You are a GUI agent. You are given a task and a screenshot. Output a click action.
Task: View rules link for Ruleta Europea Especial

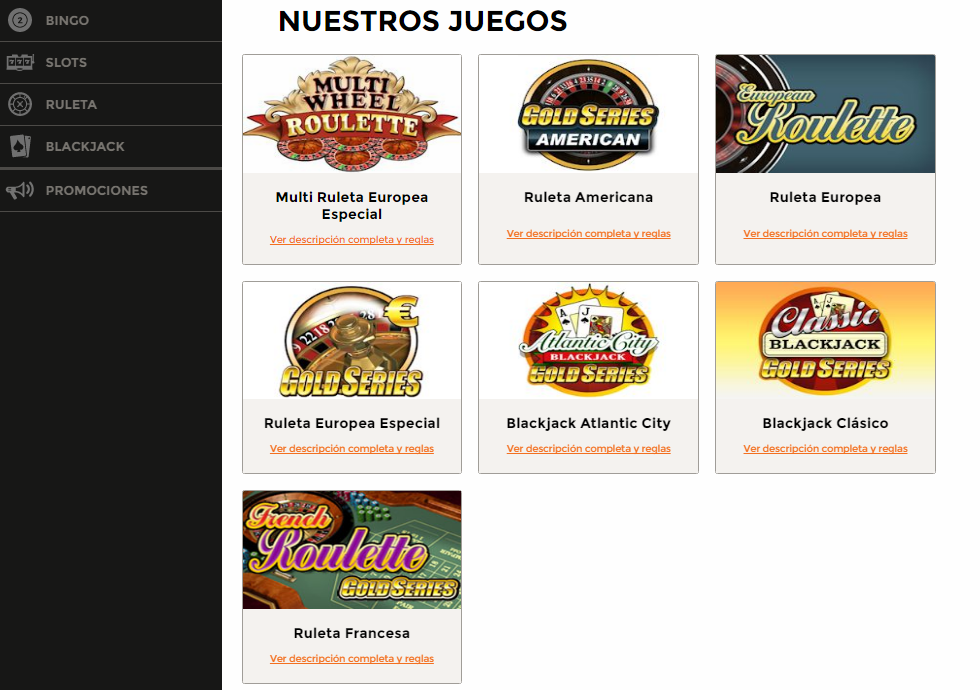tap(352, 449)
